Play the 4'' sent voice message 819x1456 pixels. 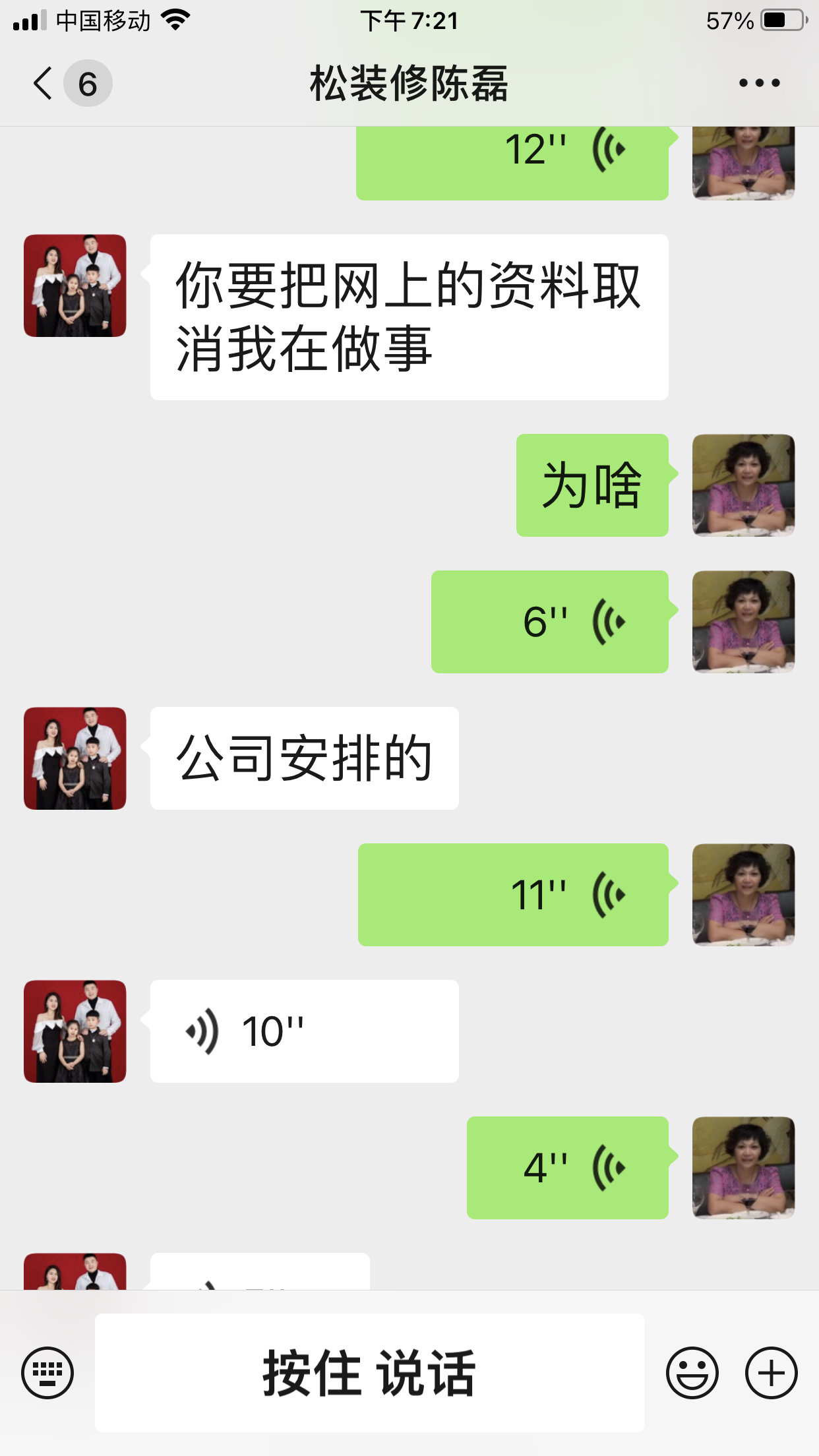567,1168
